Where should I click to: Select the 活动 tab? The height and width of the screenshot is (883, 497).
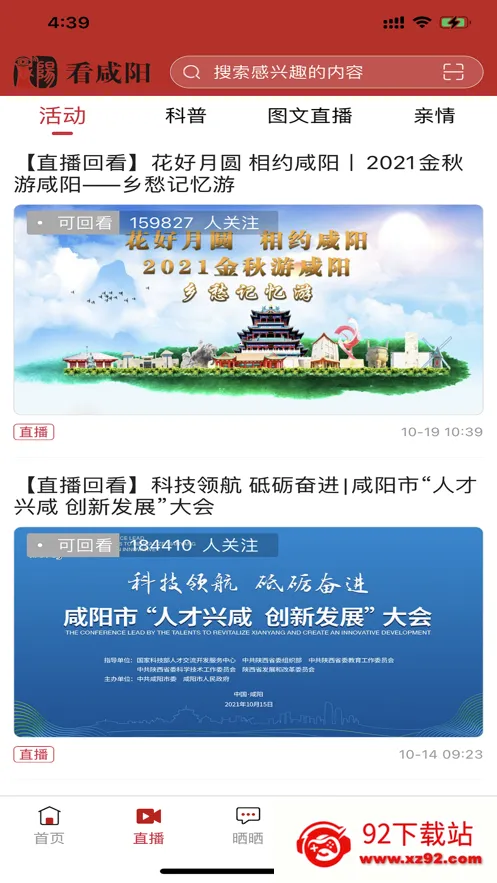[62, 115]
